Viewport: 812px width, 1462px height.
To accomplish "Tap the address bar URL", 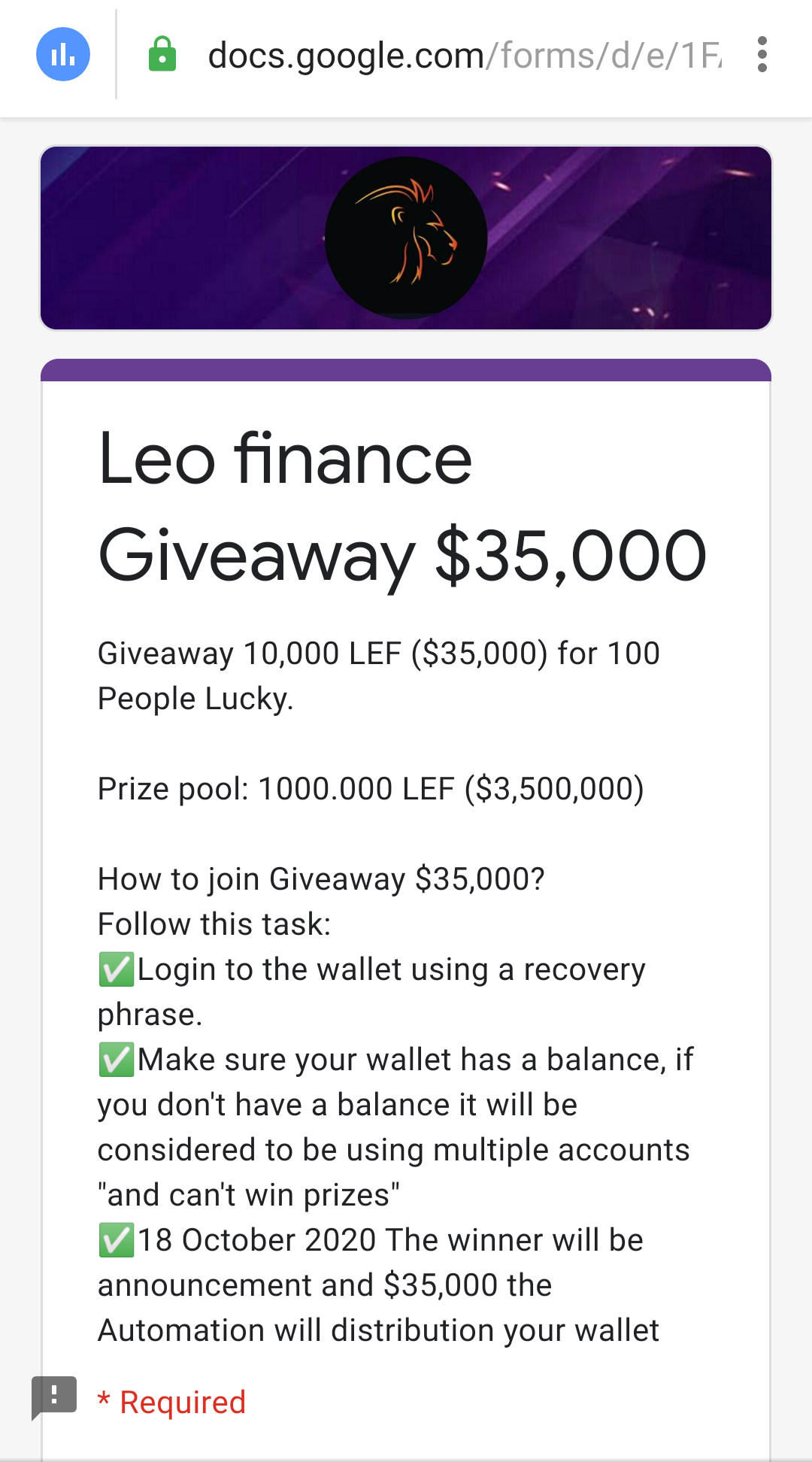I will (x=463, y=56).
